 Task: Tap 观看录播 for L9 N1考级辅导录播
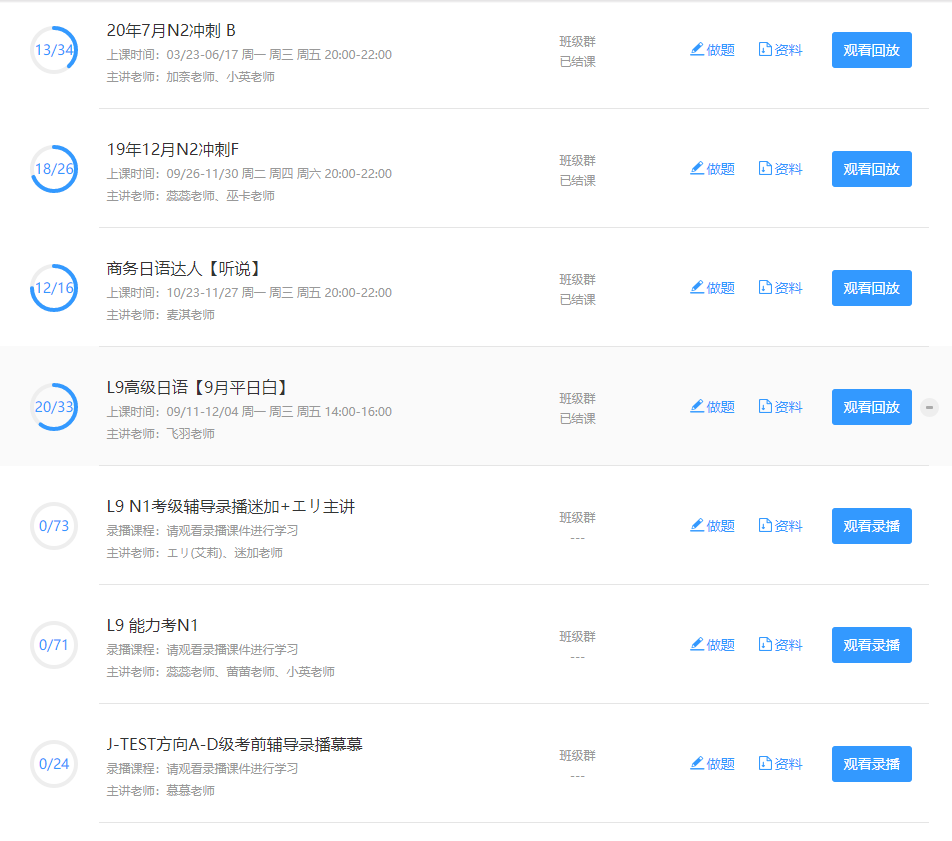click(x=871, y=526)
